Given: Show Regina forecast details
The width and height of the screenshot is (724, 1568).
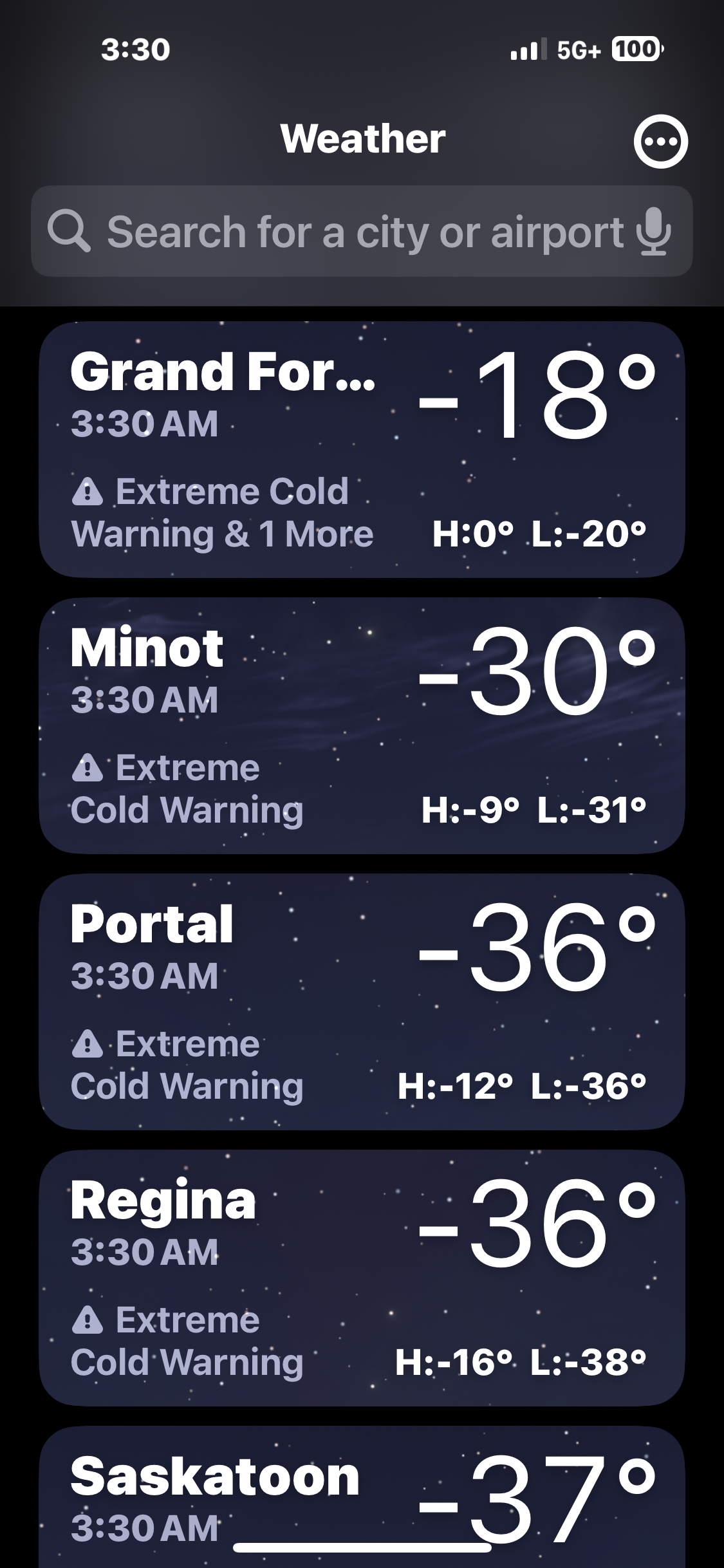Looking at the screenshot, I should pyautogui.click(x=362, y=1278).
